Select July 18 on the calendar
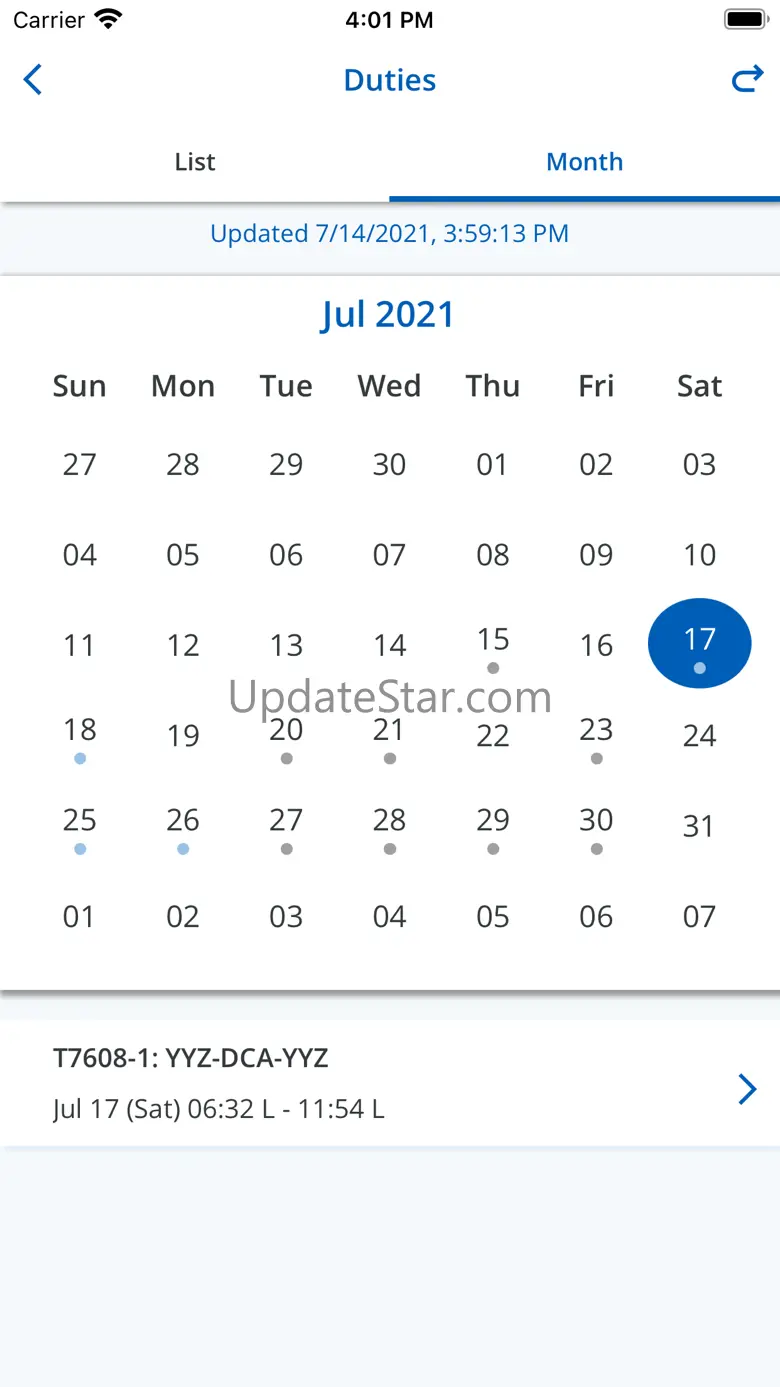The width and height of the screenshot is (780, 1387). tap(80, 736)
